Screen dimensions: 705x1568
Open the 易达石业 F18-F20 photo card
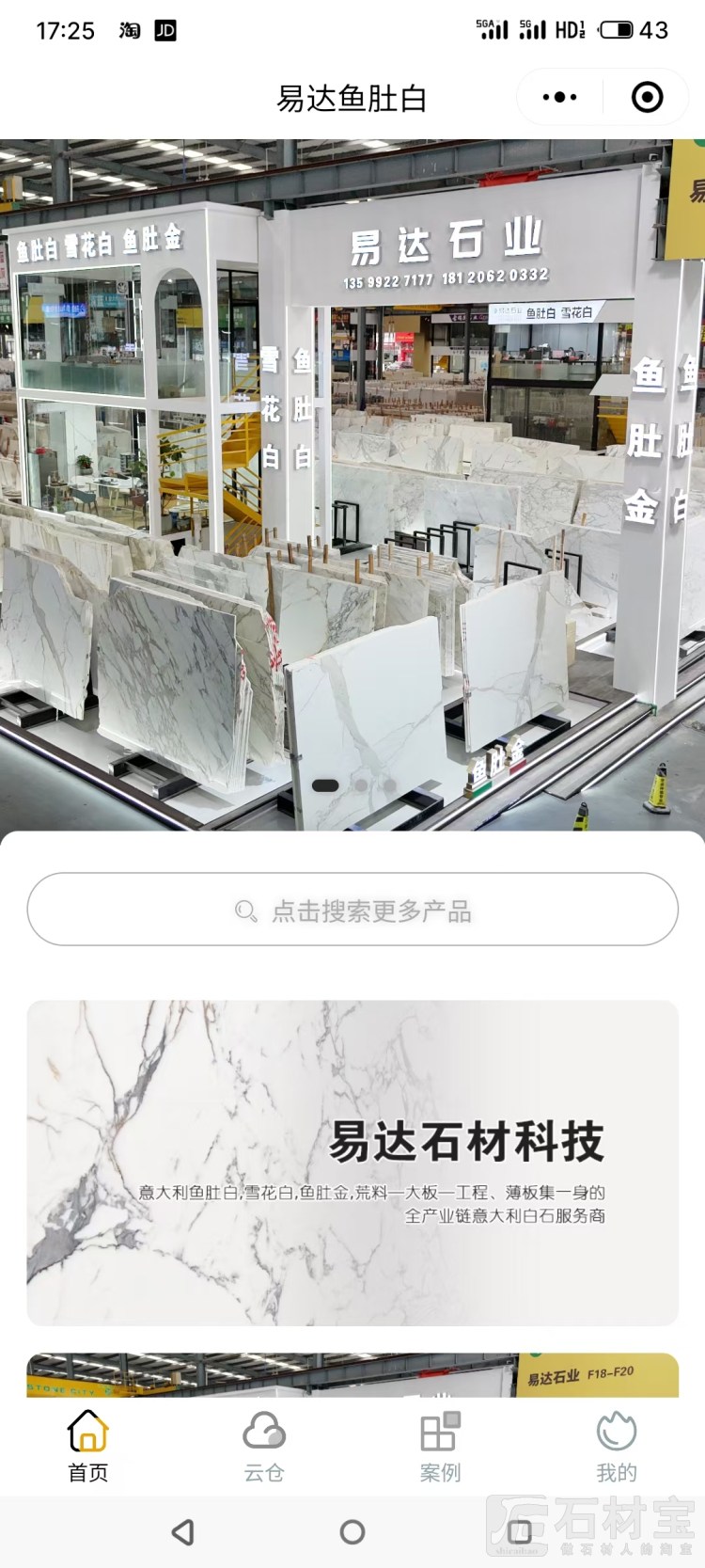coord(352,1374)
